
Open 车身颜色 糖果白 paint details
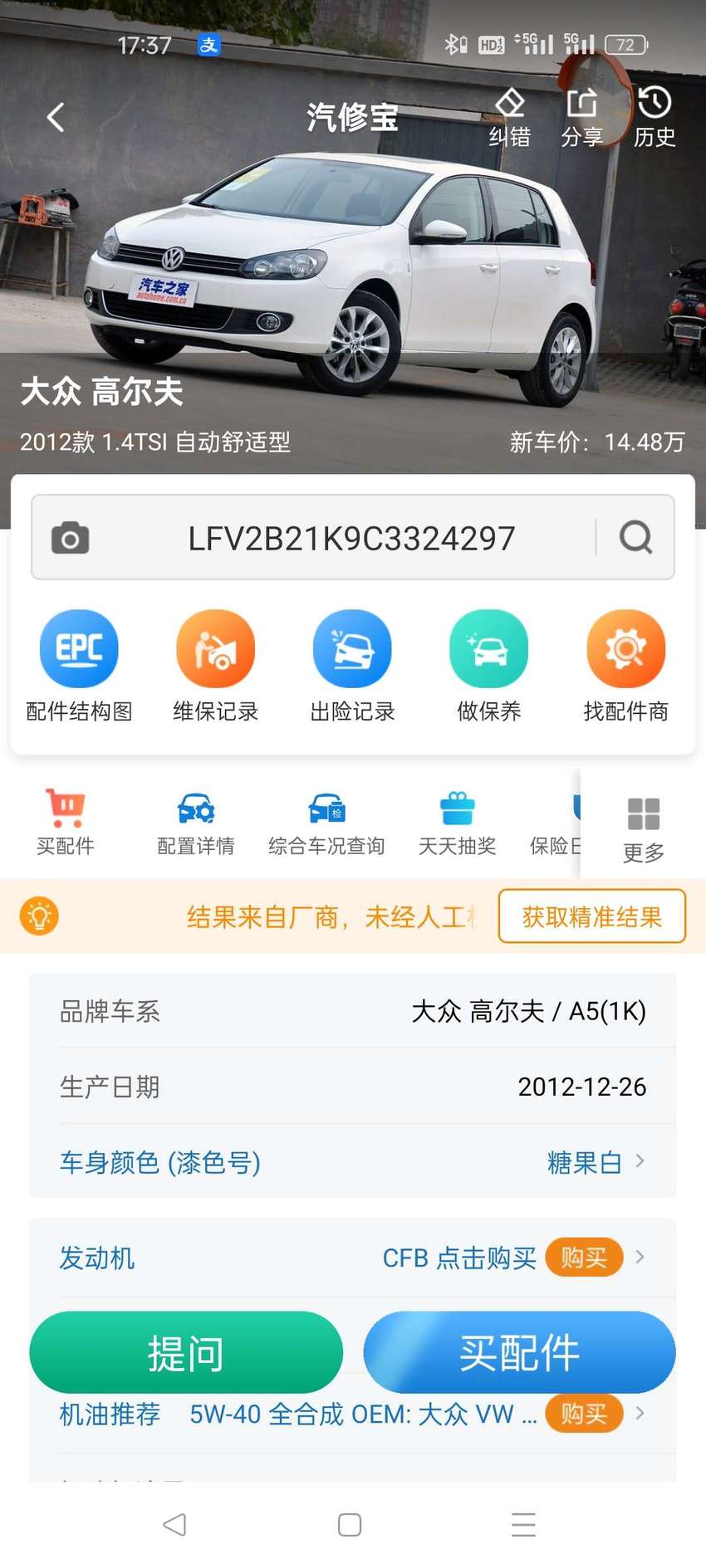point(353,1162)
